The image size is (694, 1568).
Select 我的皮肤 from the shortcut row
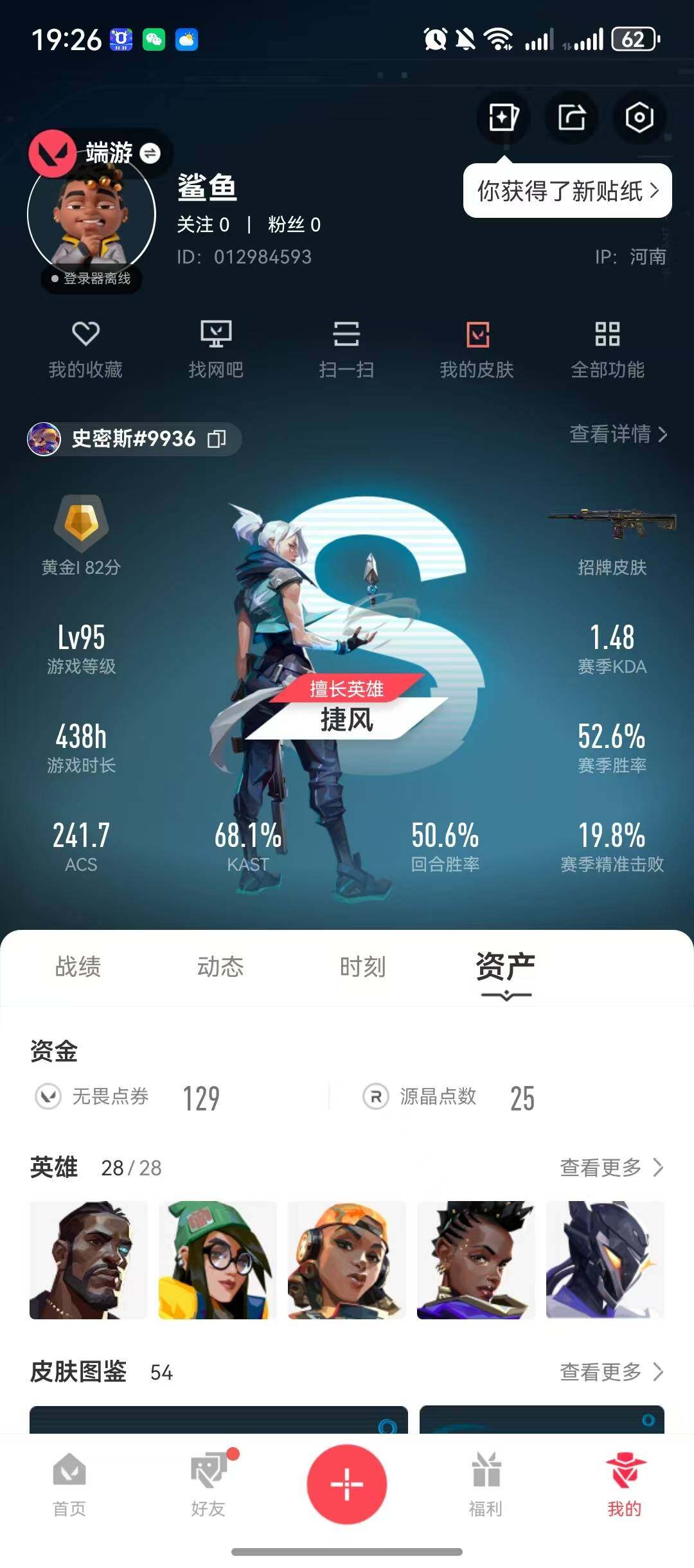[476, 347]
